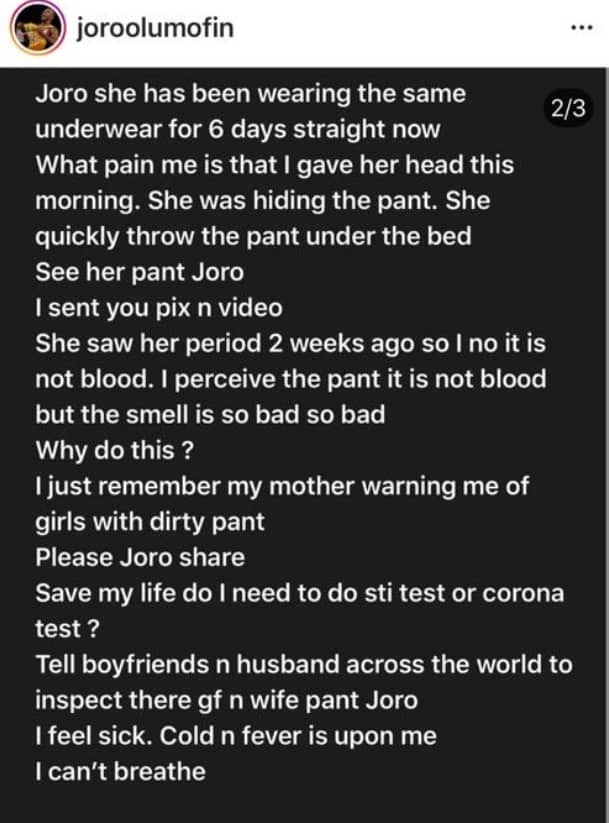The width and height of the screenshot is (609, 823).
Task: Open joroolumofin's profile picture
Action: (34, 30)
